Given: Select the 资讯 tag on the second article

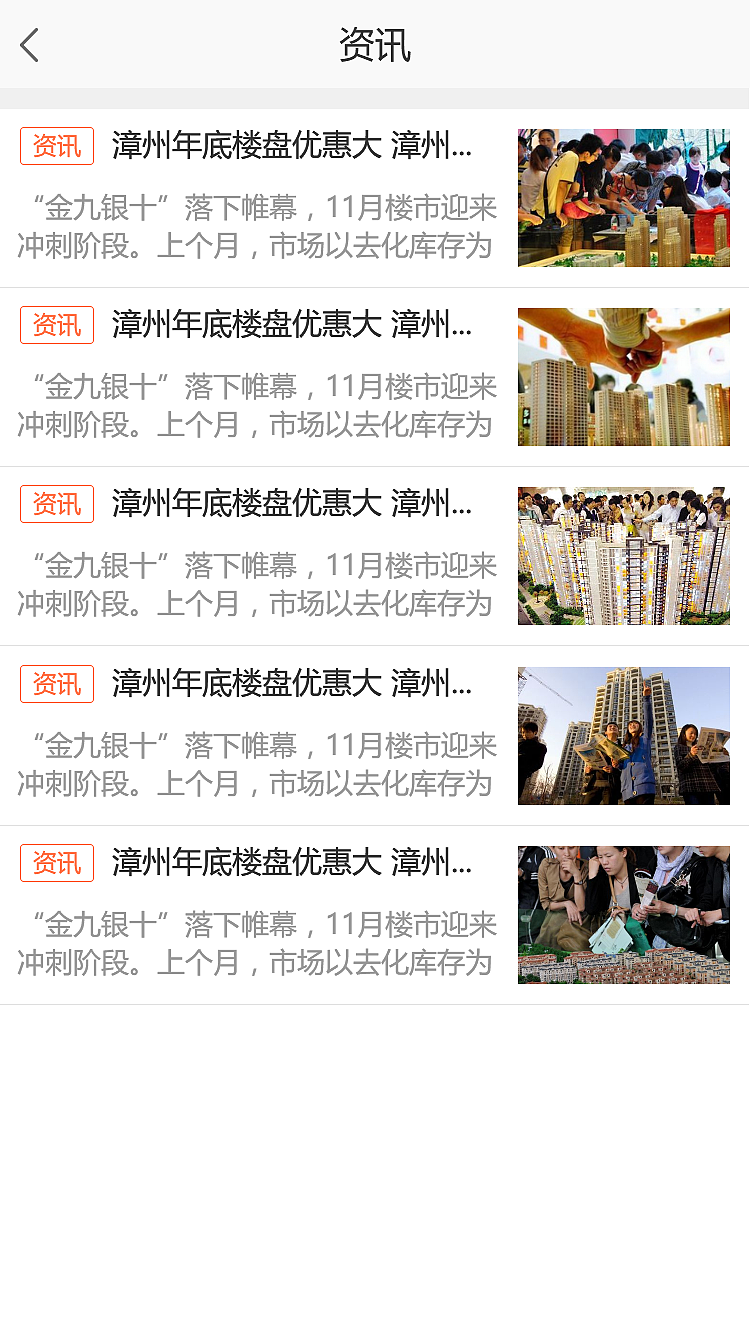Looking at the screenshot, I should (x=55, y=325).
